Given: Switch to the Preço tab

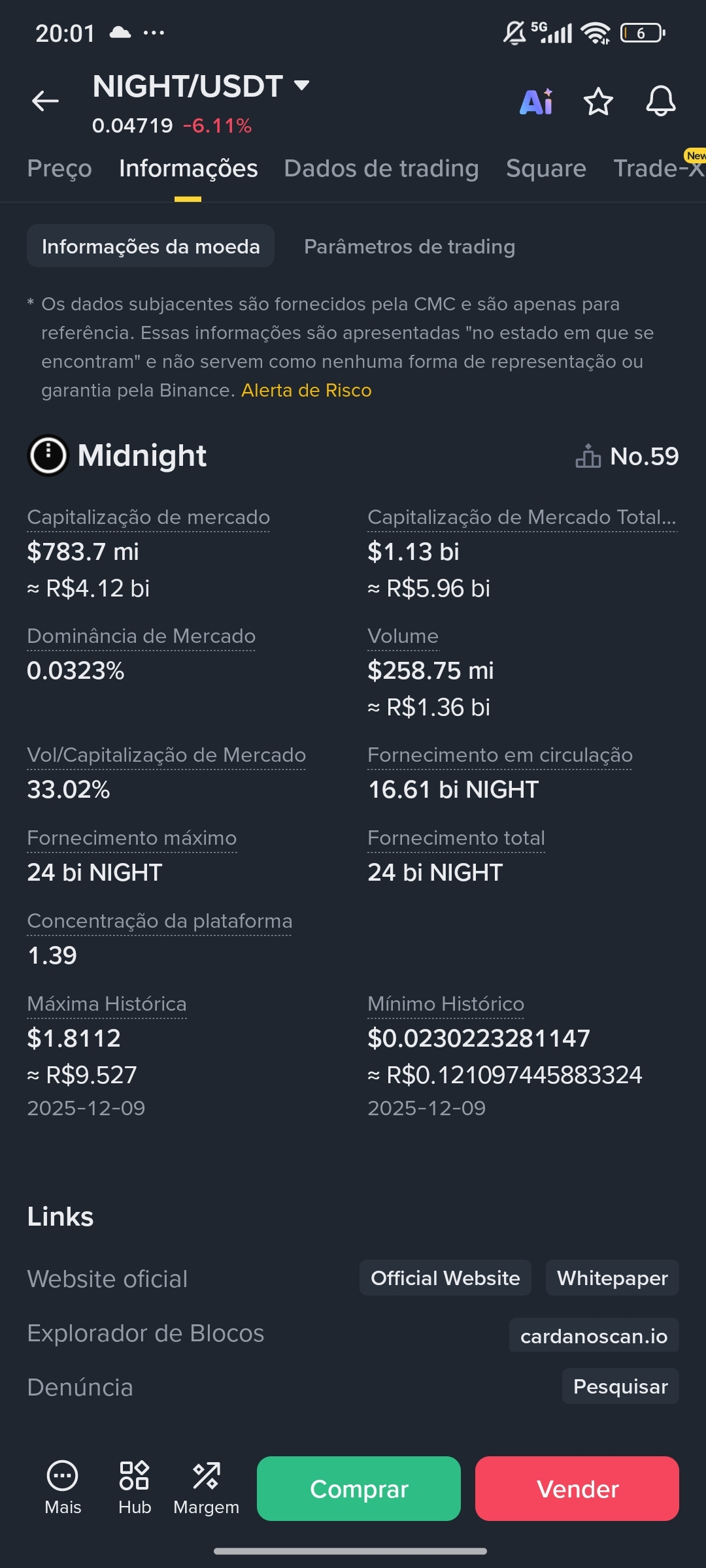Looking at the screenshot, I should pyautogui.click(x=59, y=169).
